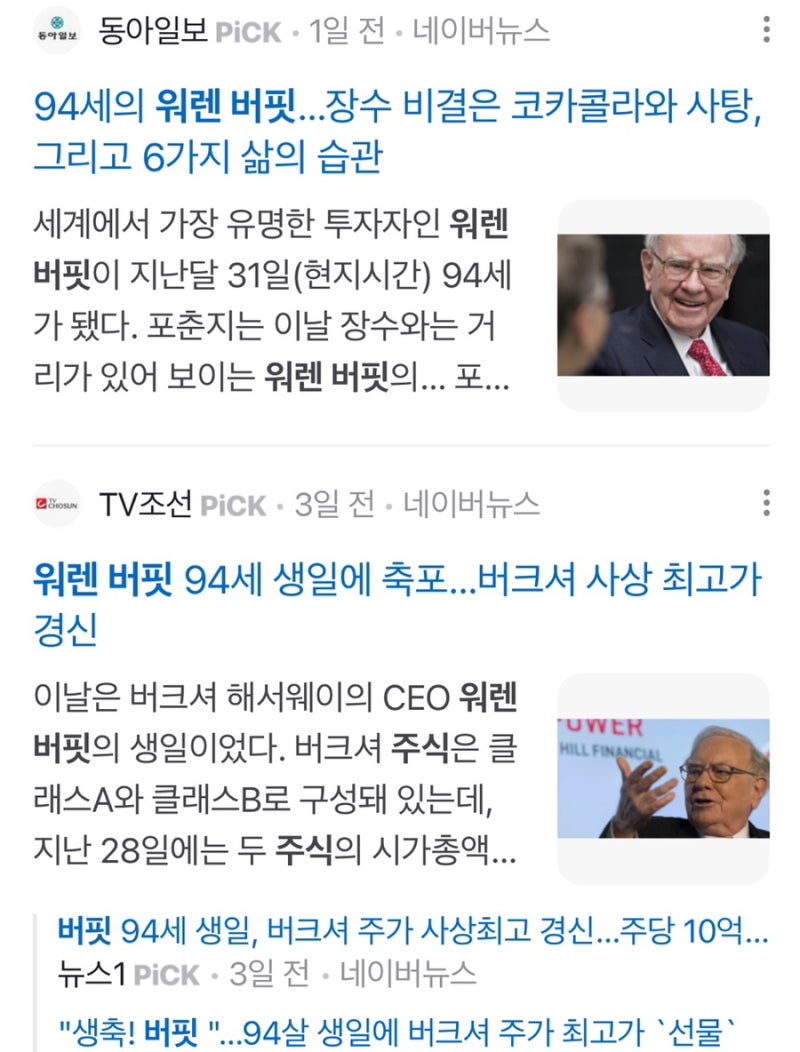Click the 1일 전 timestamp on 동아일보 article
The height and width of the screenshot is (1052, 800).
click(335, 29)
